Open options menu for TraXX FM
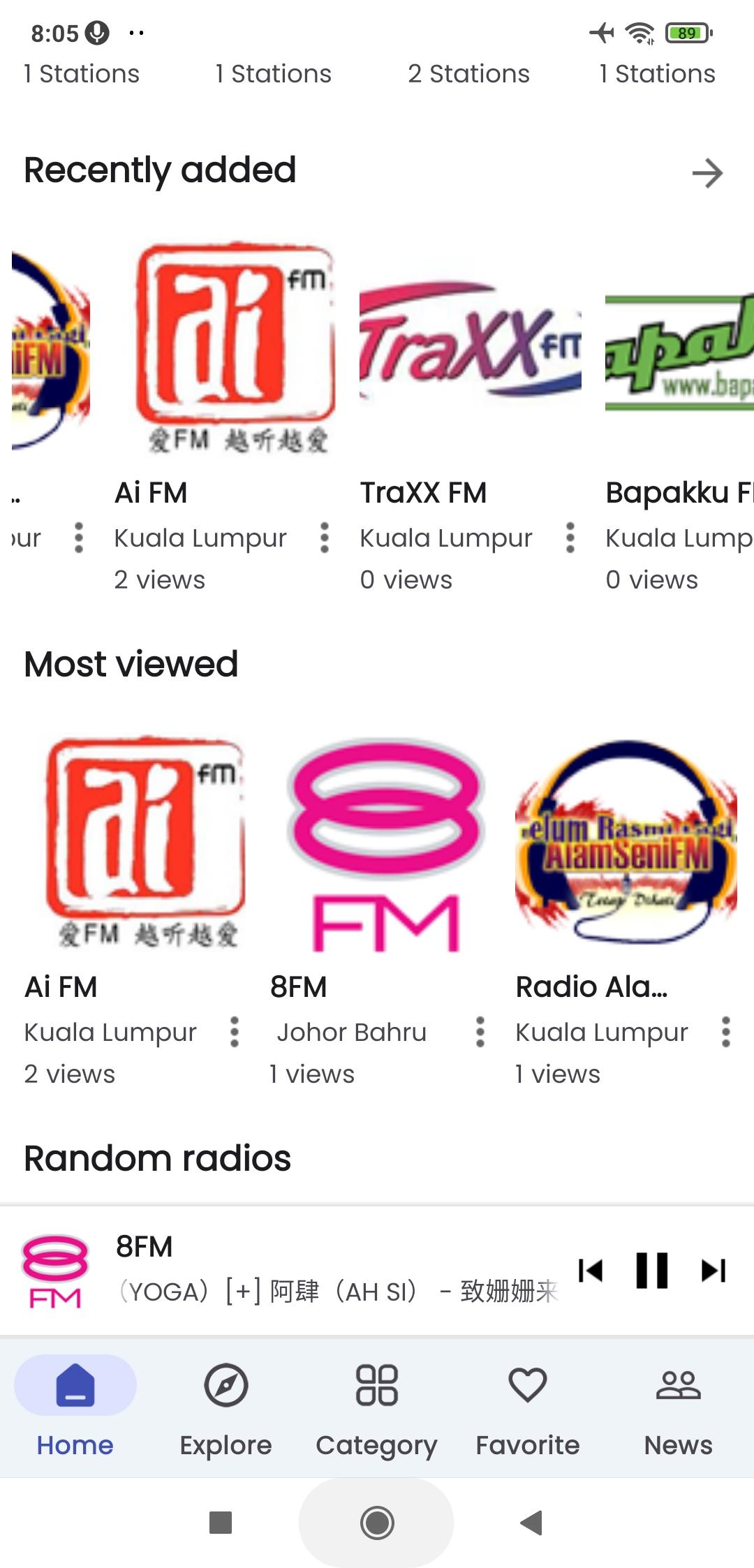The width and height of the screenshot is (754, 1568). (570, 538)
